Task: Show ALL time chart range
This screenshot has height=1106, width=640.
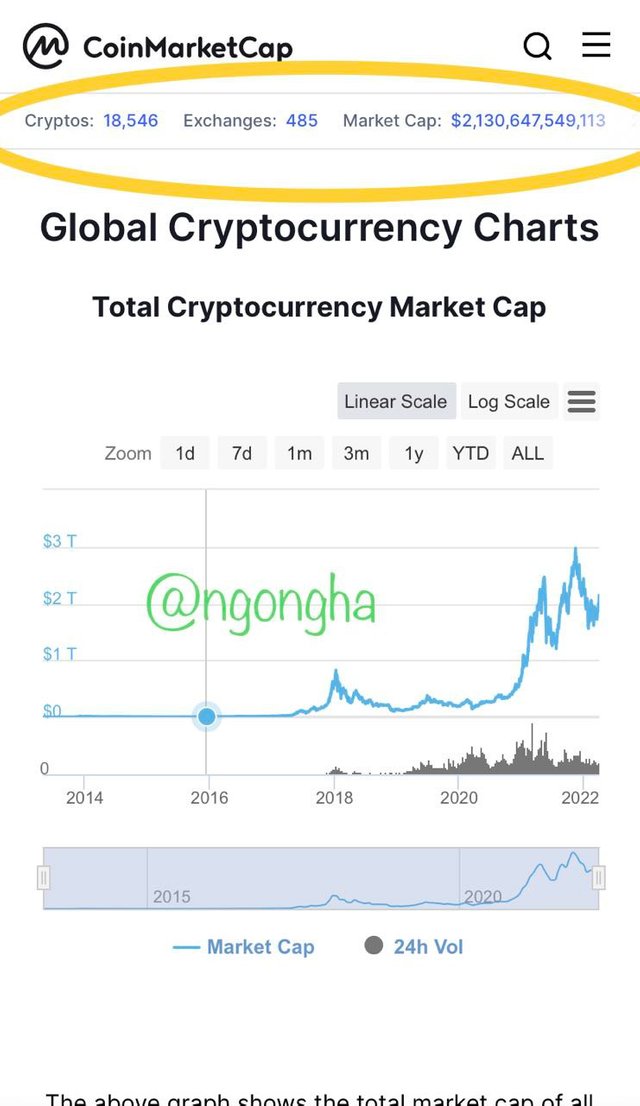Action: point(528,453)
